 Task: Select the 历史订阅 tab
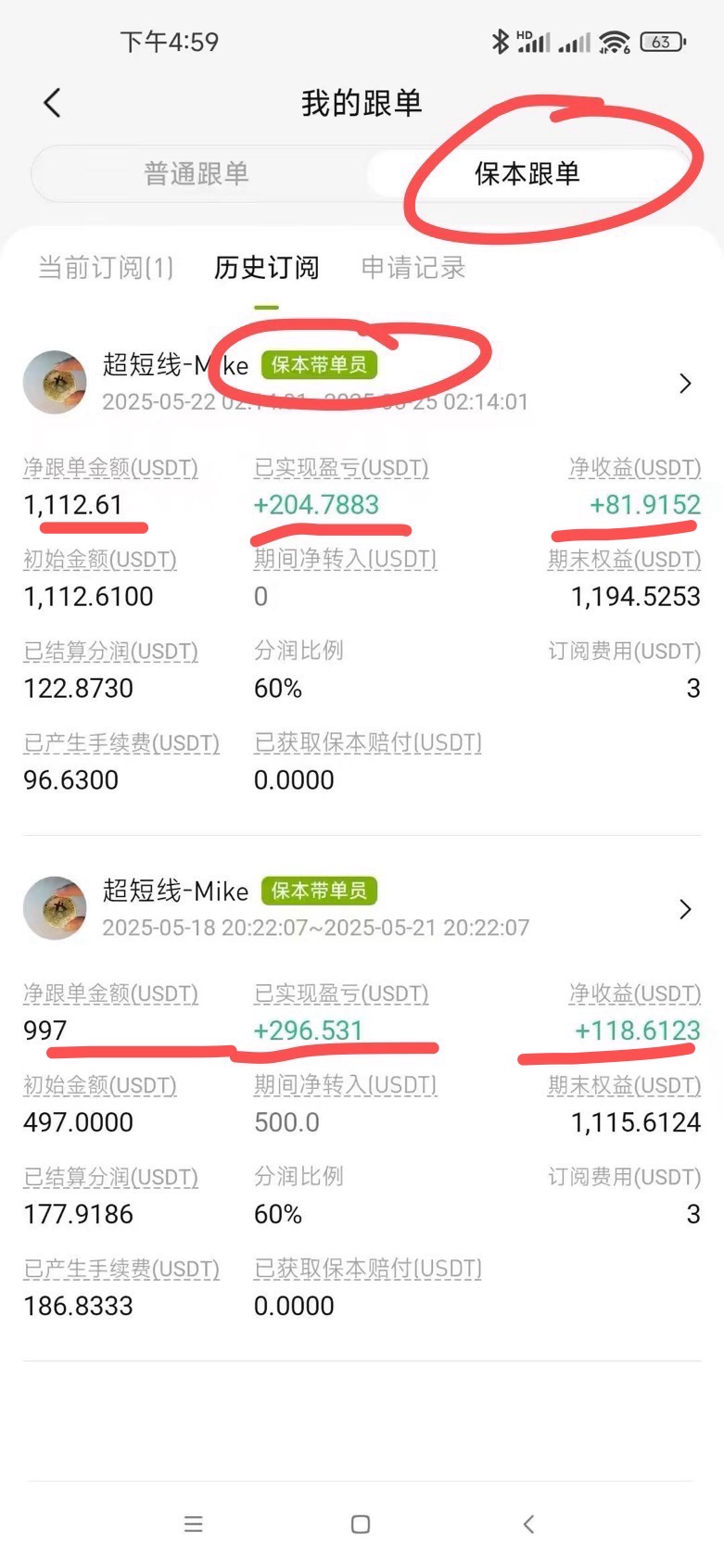click(x=266, y=268)
